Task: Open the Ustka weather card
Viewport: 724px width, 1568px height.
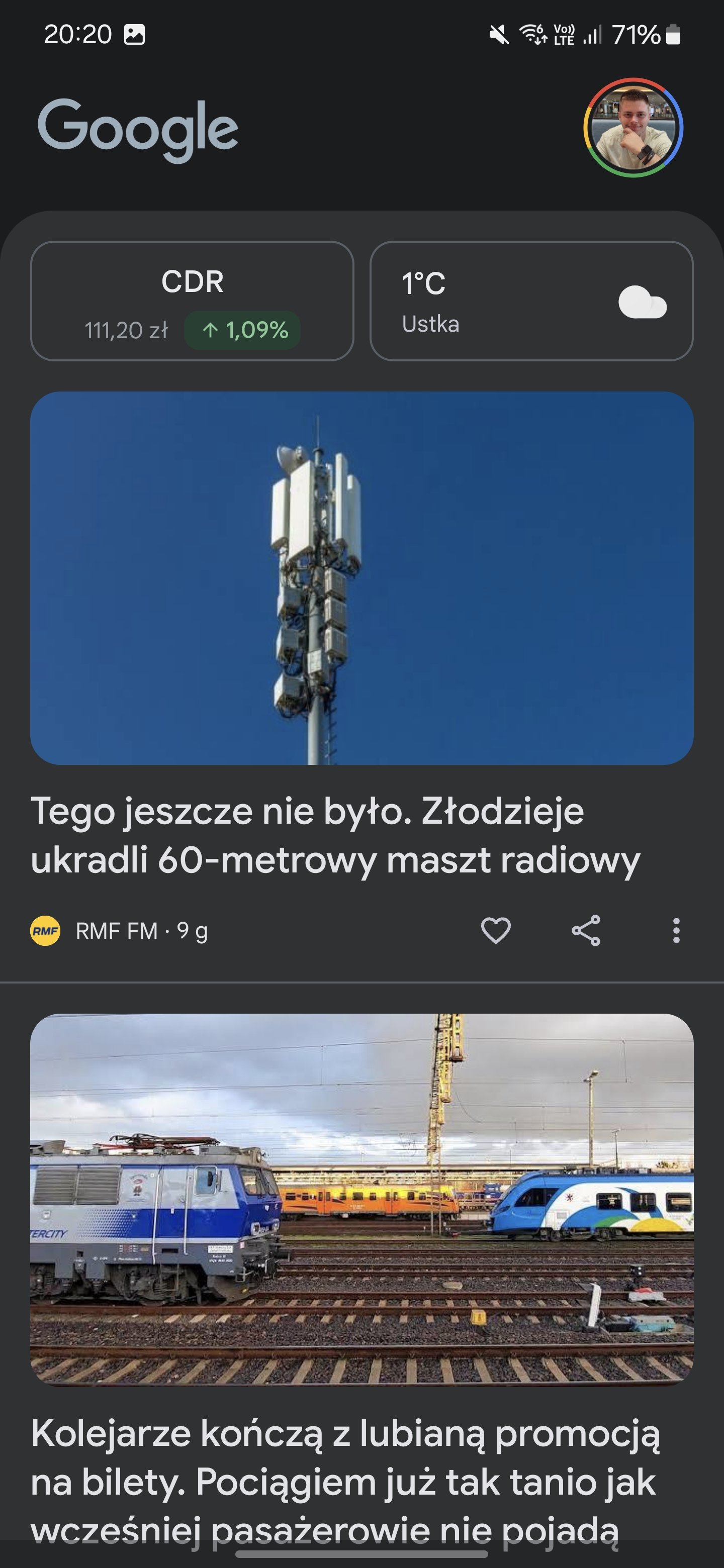Action: coord(531,302)
